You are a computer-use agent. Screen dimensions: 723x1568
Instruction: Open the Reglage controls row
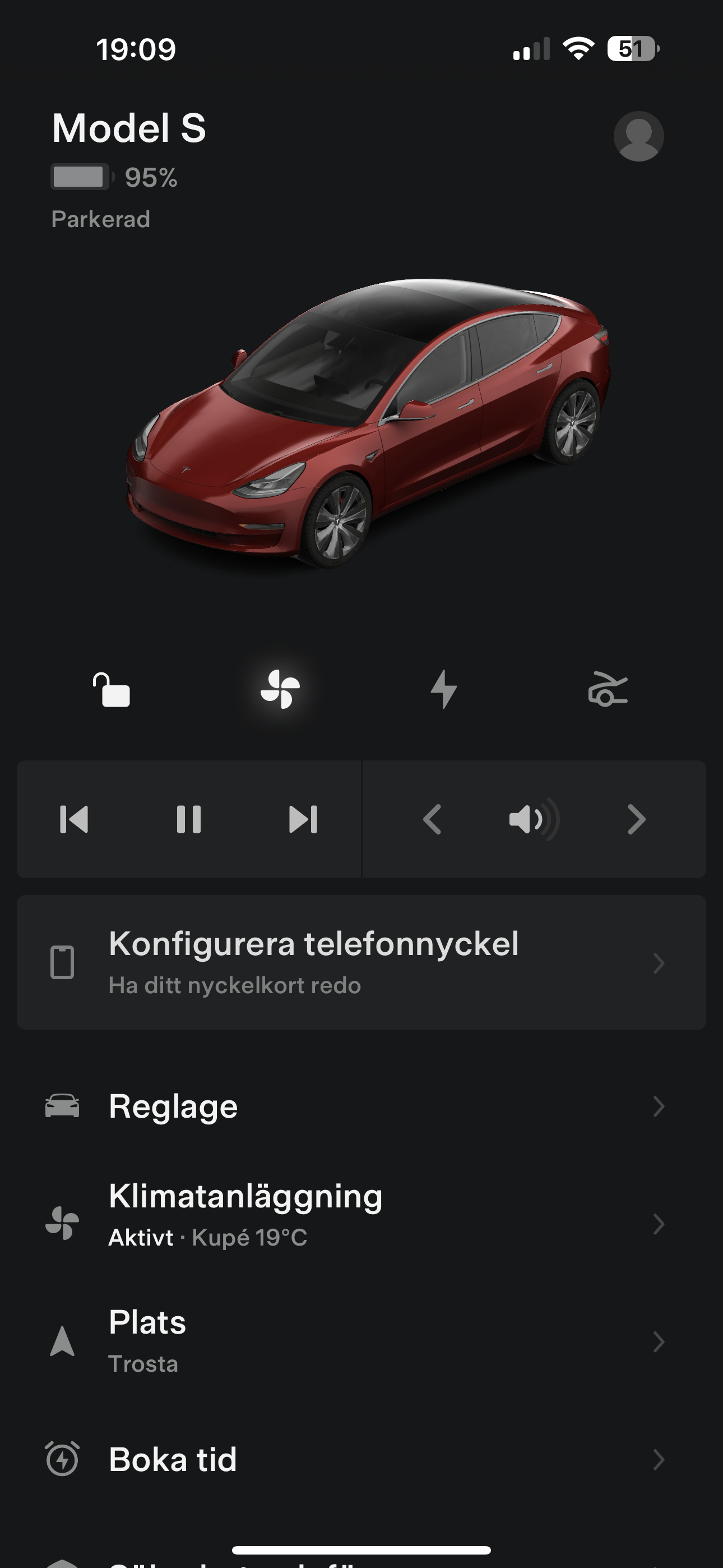point(361,1106)
